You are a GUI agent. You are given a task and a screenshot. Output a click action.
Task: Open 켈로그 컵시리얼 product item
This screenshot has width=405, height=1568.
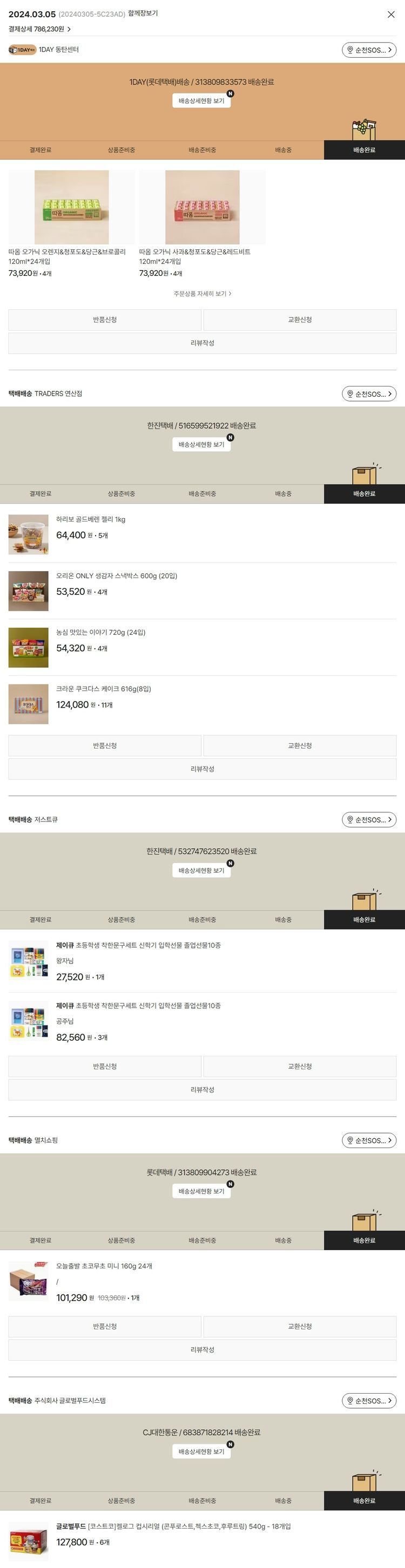173,1526
